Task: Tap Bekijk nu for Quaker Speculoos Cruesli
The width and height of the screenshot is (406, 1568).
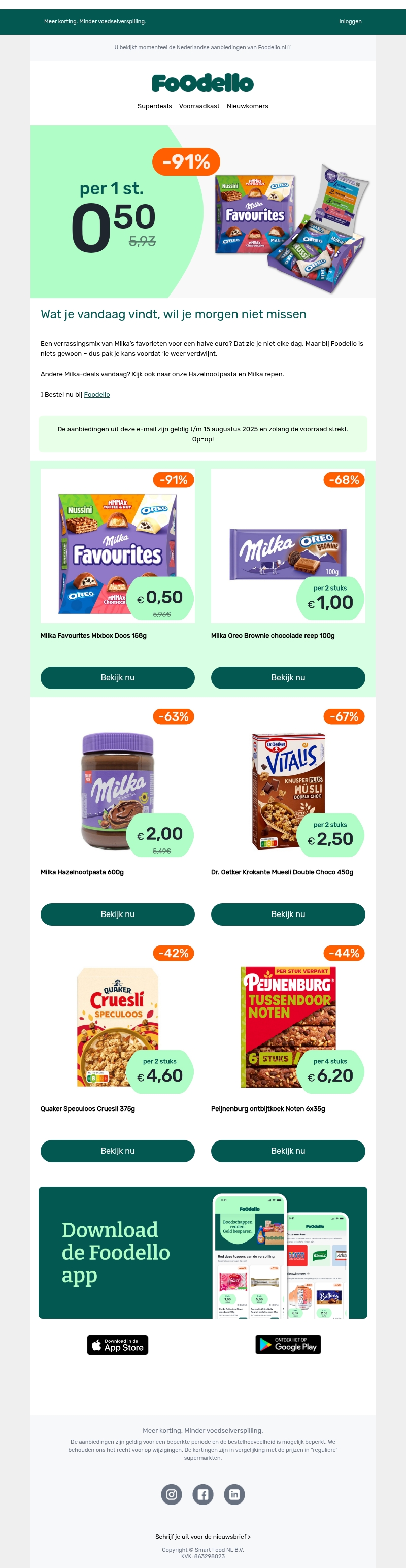Action: click(117, 1151)
